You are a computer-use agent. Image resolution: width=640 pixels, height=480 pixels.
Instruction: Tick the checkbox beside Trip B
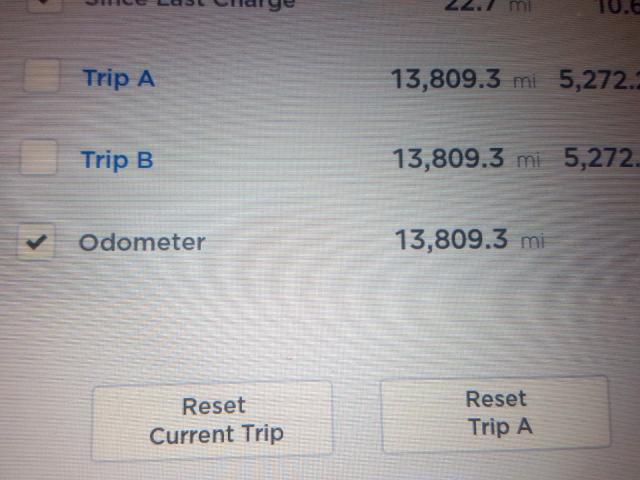pyautogui.click(x=39, y=157)
